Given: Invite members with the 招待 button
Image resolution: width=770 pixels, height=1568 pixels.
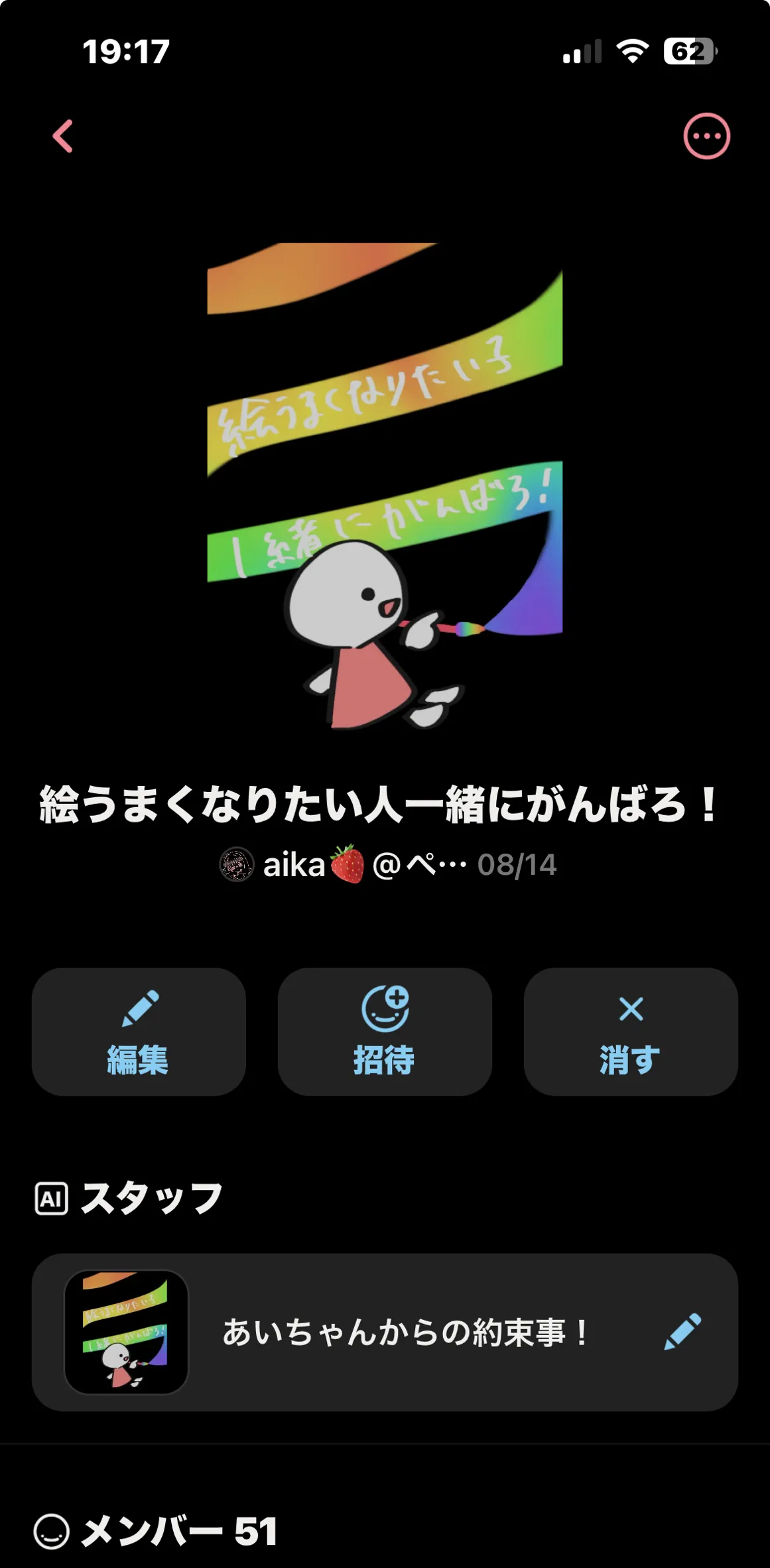Looking at the screenshot, I should 385,1031.
